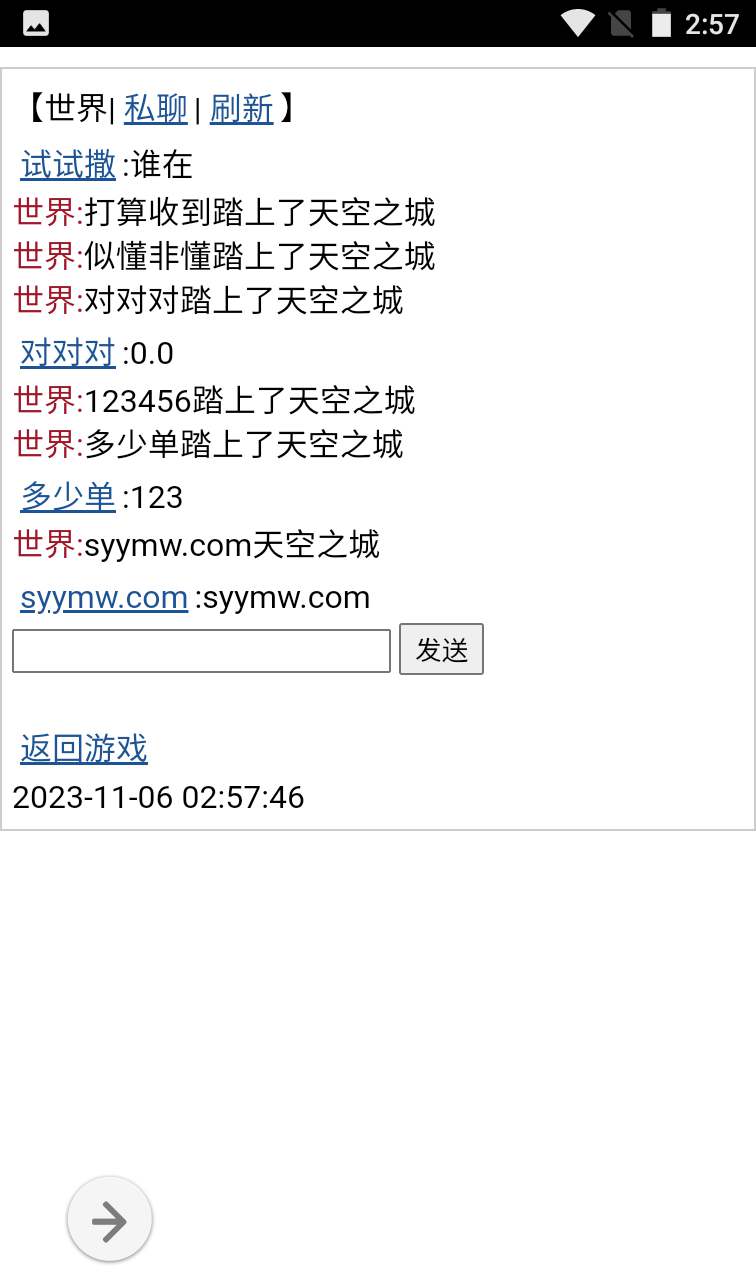Tap the 刷新 refresh link
The width and height of the screenshot is (756, 1281).
[x=241, y=109]
